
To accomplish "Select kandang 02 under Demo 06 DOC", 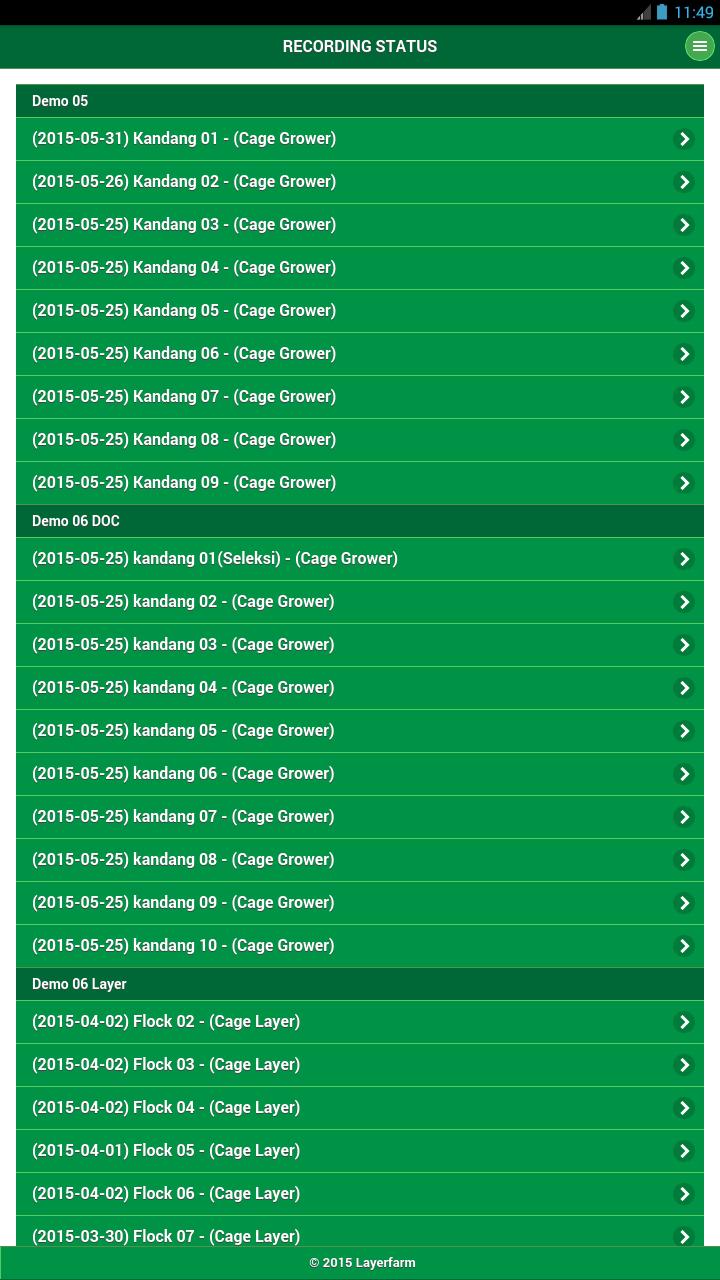I will (359, 602).
